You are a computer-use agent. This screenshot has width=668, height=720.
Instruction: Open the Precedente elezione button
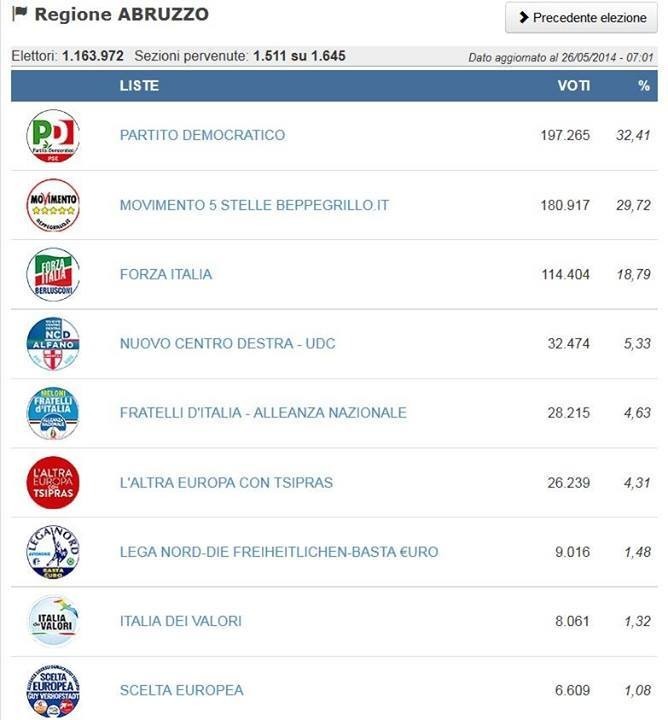pos(582,18)
